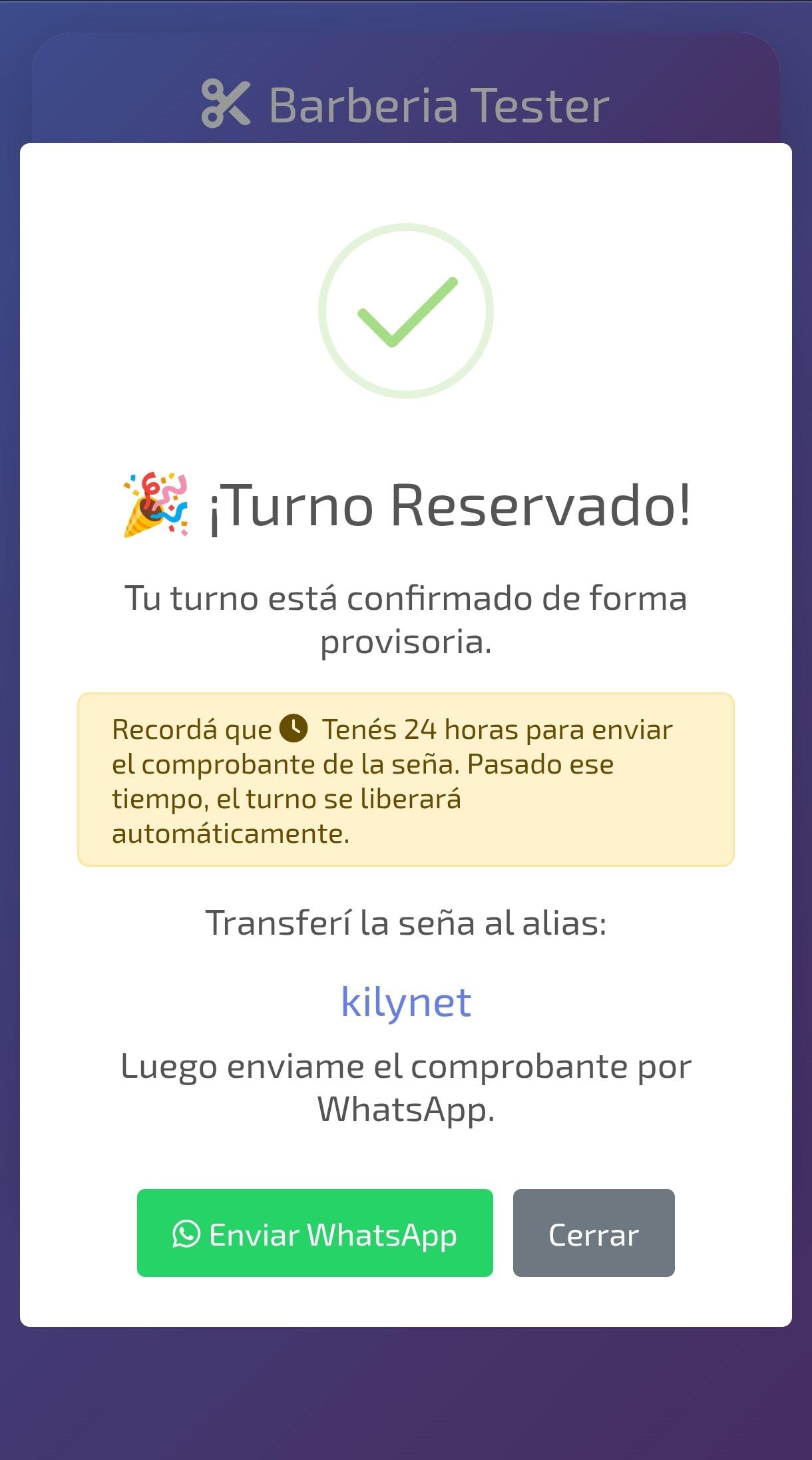Tap the kilynet alias link
Viewport: 812px width, 1460px height.
pyautogui.click(x=406, y=1002)
